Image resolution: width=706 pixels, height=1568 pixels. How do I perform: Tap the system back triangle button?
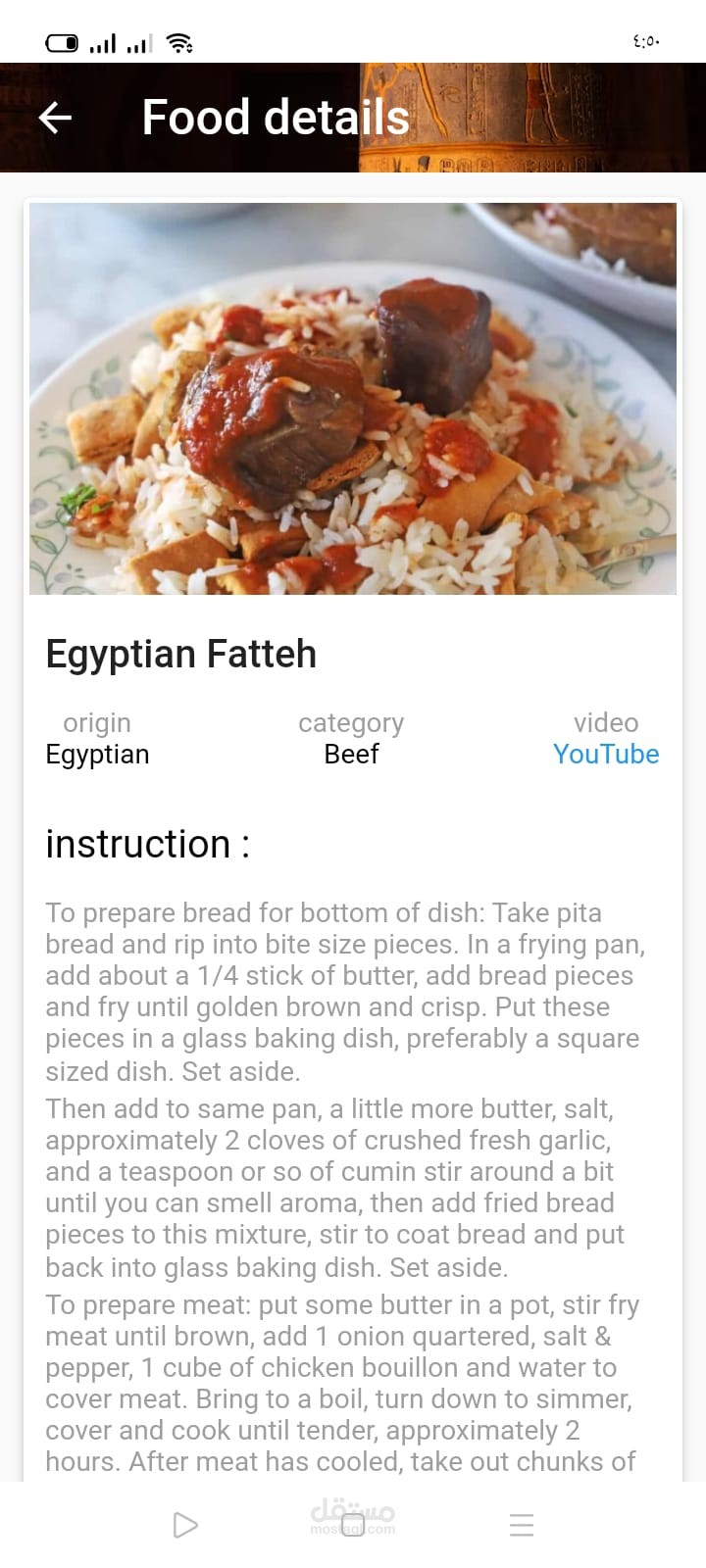[184, 1525]
